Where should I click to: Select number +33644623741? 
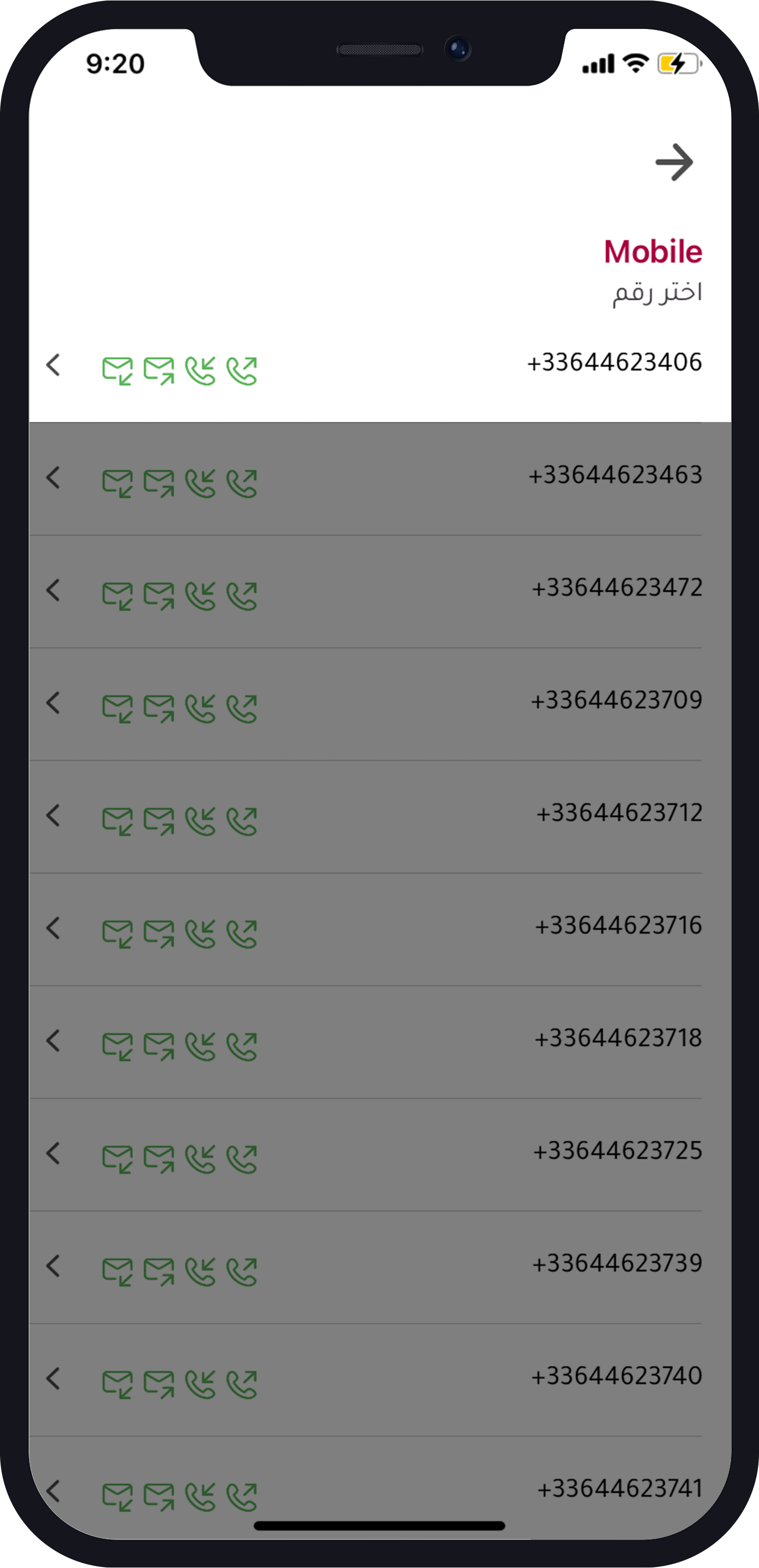pos(619,1489)
